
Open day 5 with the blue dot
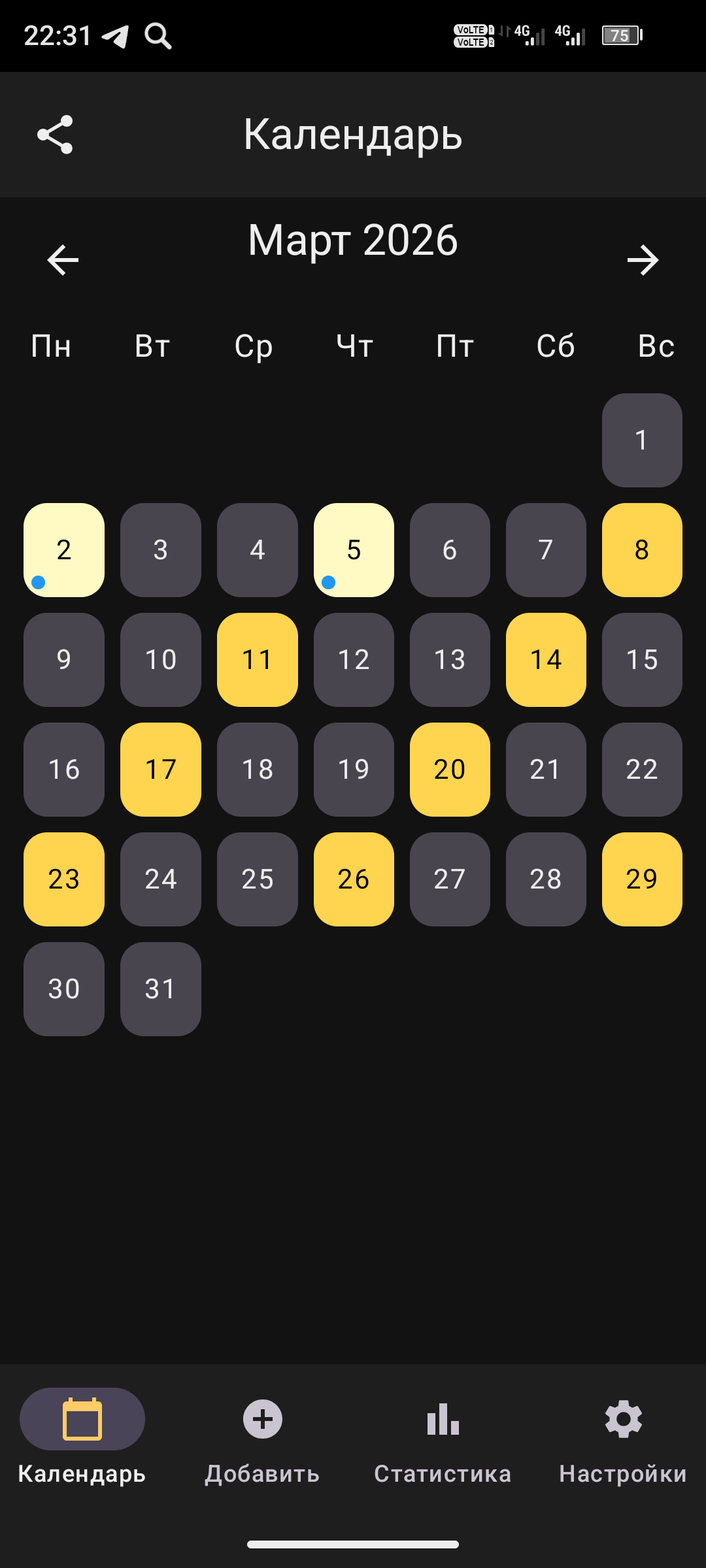[x=354, y=550]
